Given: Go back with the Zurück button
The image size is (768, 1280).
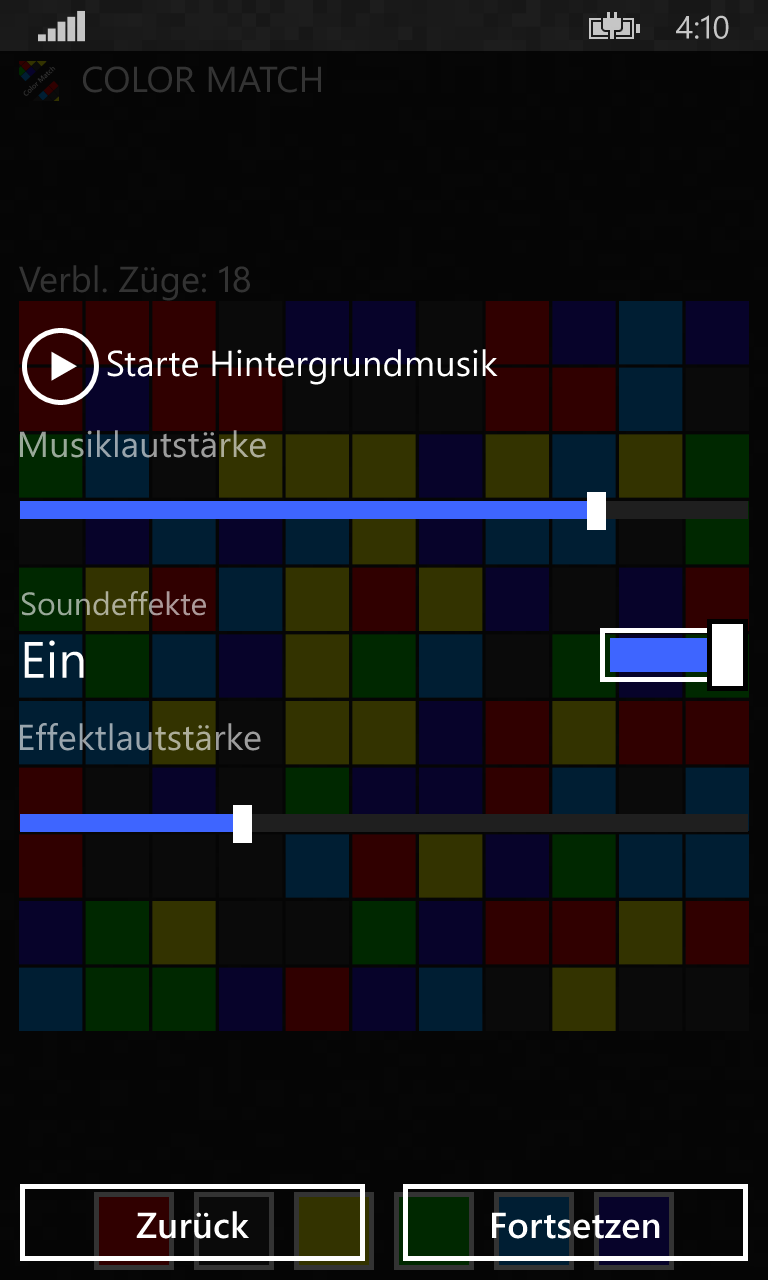Looking at the screenshot, I should (x=192, y=1223).
